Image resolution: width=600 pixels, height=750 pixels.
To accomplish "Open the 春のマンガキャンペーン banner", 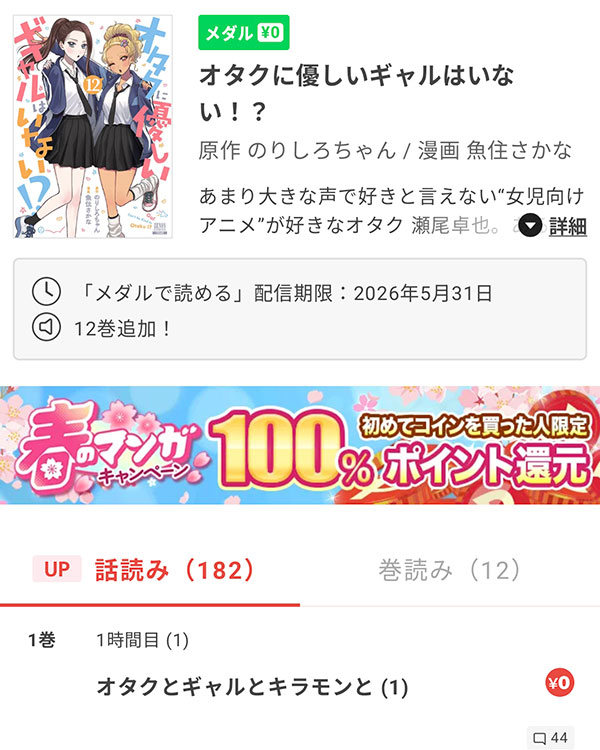I will pos(300,445).
